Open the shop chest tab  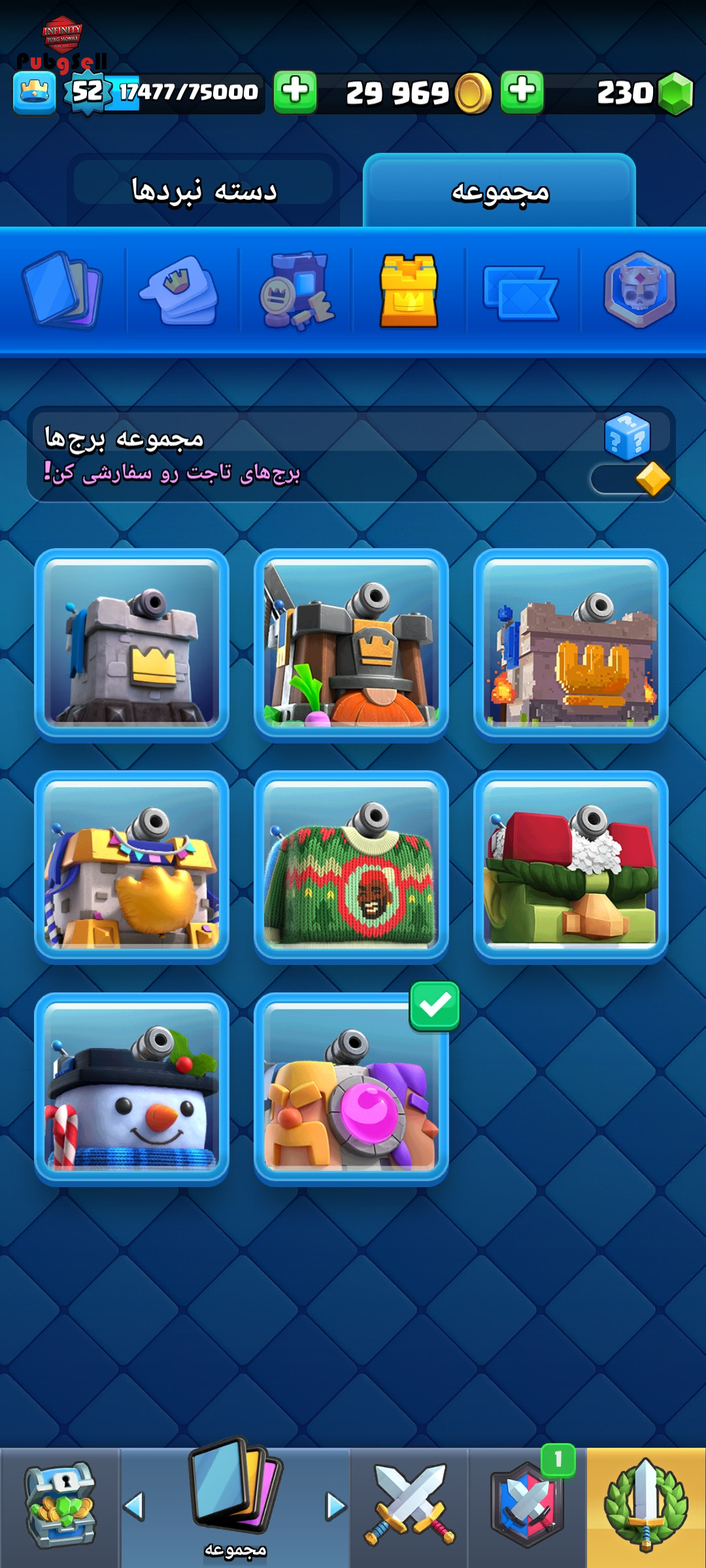(x=59, y=1507)
